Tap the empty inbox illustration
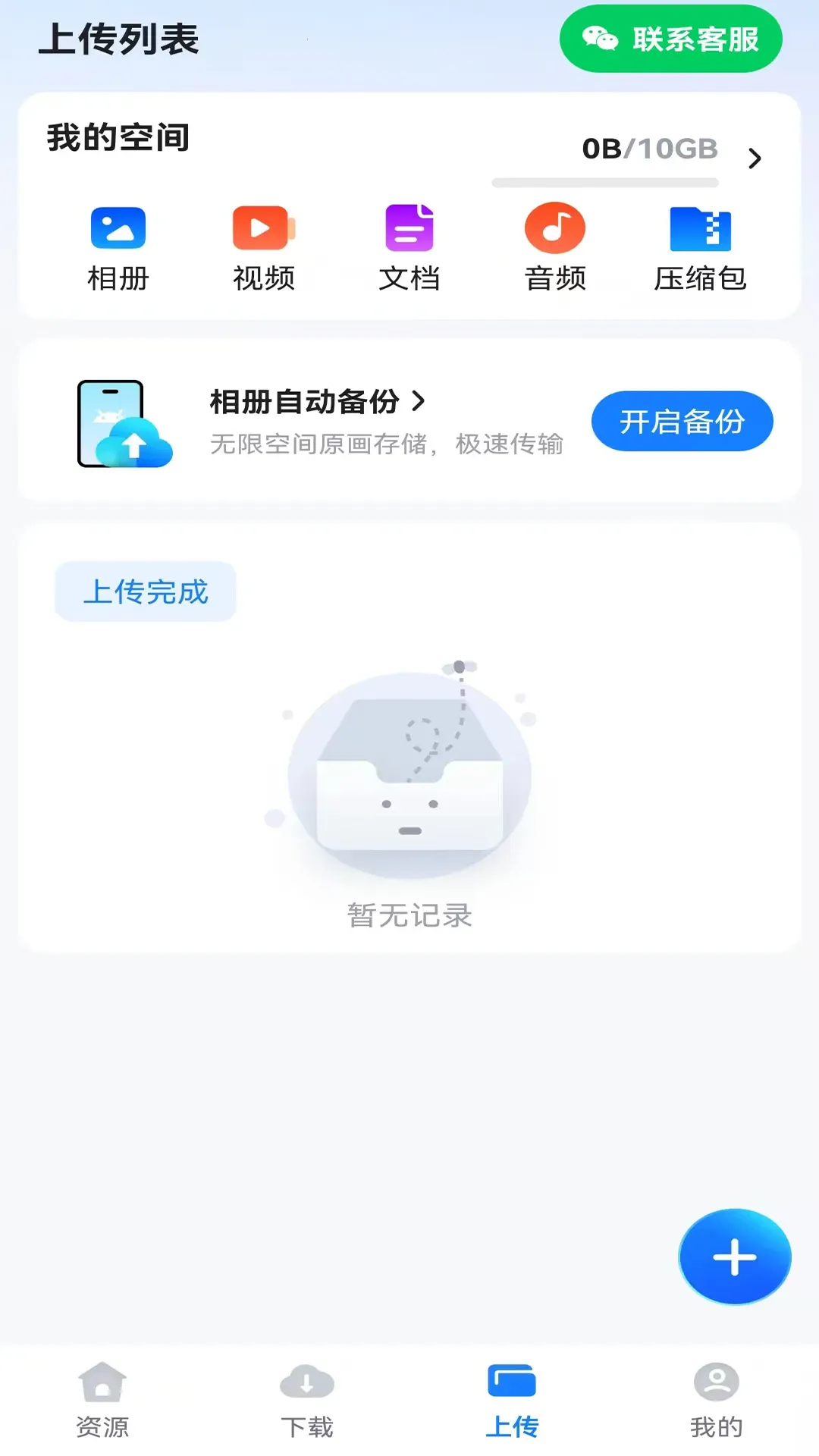 [x=409, y=773]
